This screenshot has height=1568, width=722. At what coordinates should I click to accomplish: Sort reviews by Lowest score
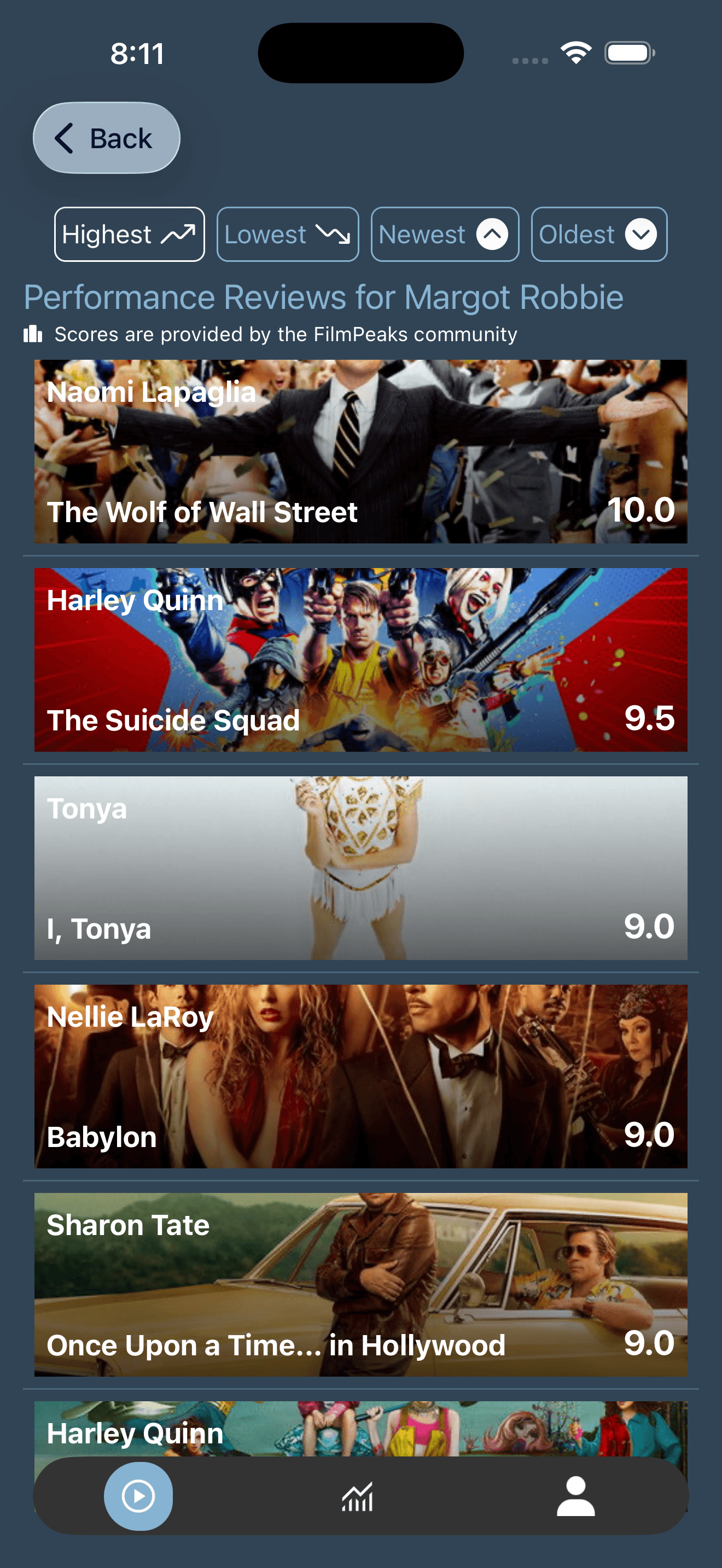(x=287, y=235)
